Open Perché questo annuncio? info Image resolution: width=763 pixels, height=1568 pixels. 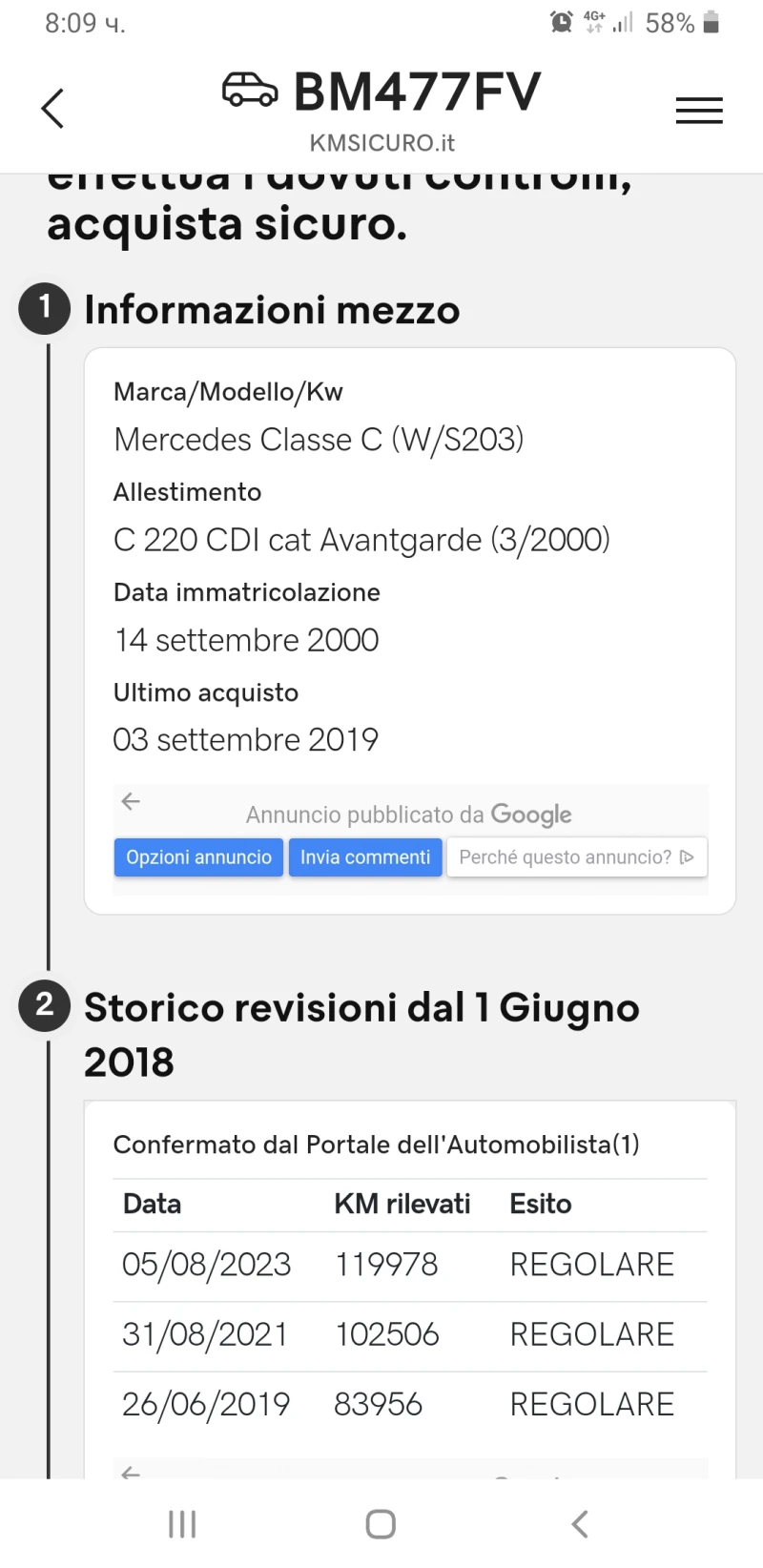(x=576, y=857)
